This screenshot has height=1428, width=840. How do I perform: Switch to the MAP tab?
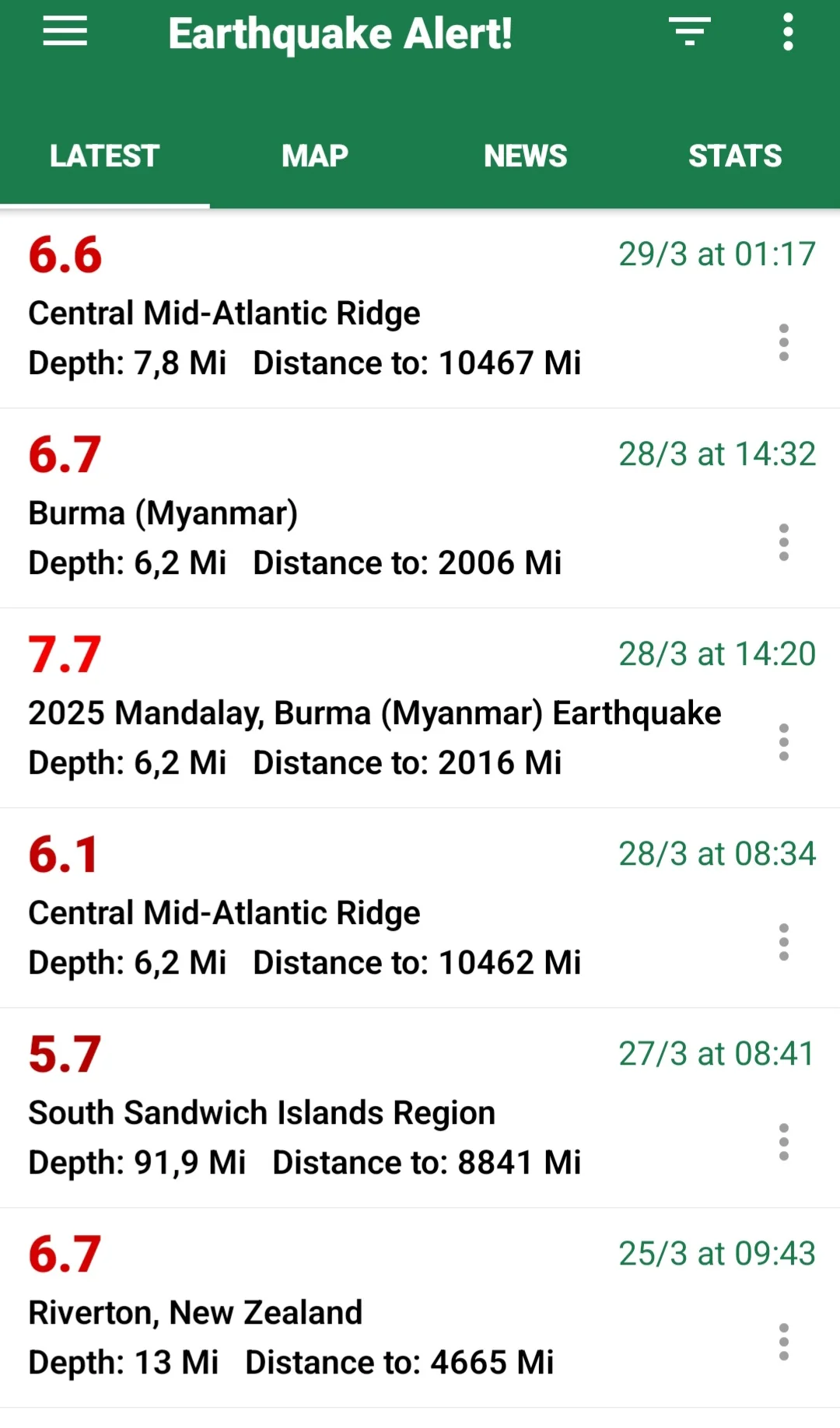[x=314, y=155]
